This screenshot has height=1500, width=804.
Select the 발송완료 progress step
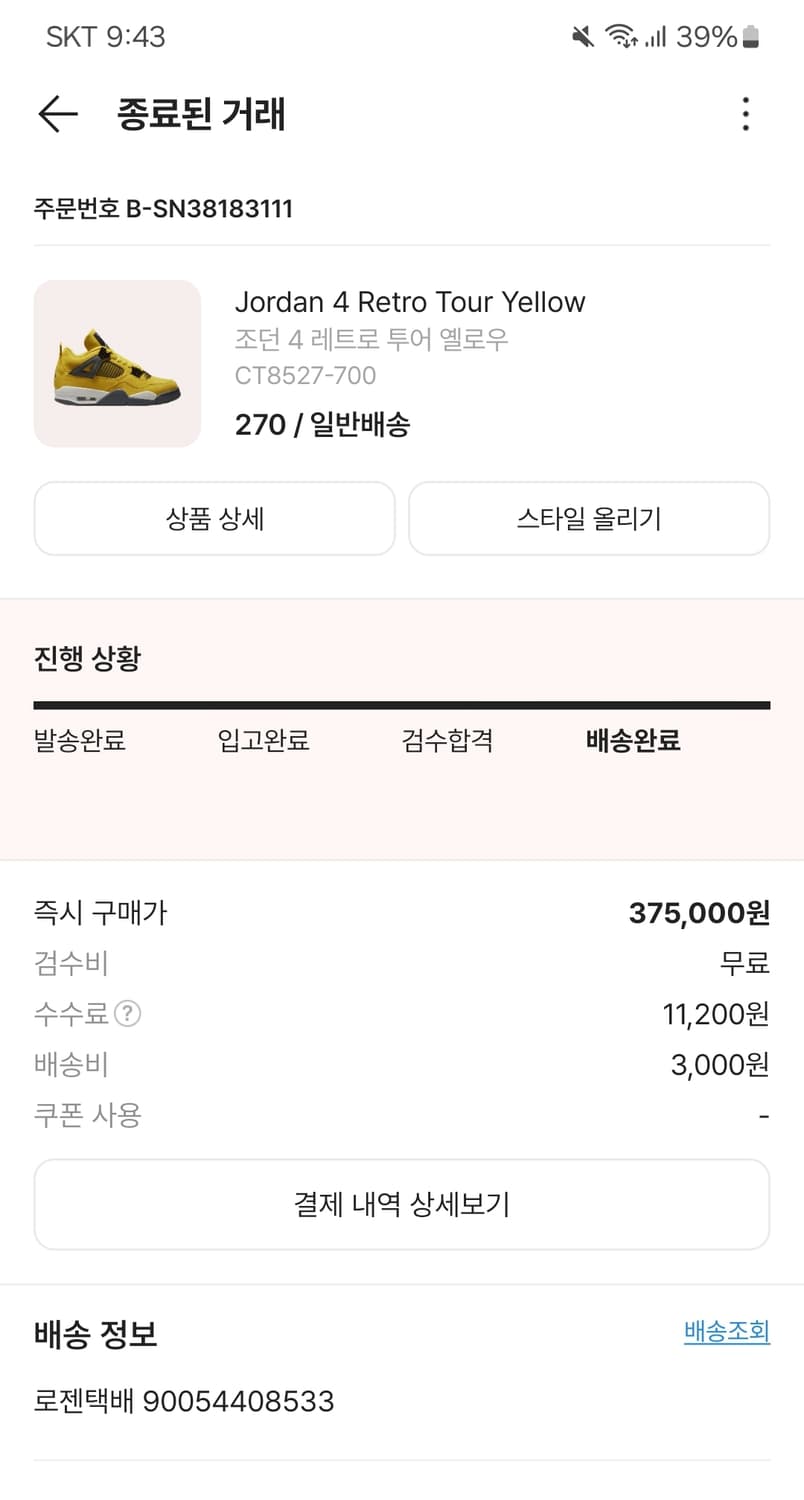tap(80, 741)
